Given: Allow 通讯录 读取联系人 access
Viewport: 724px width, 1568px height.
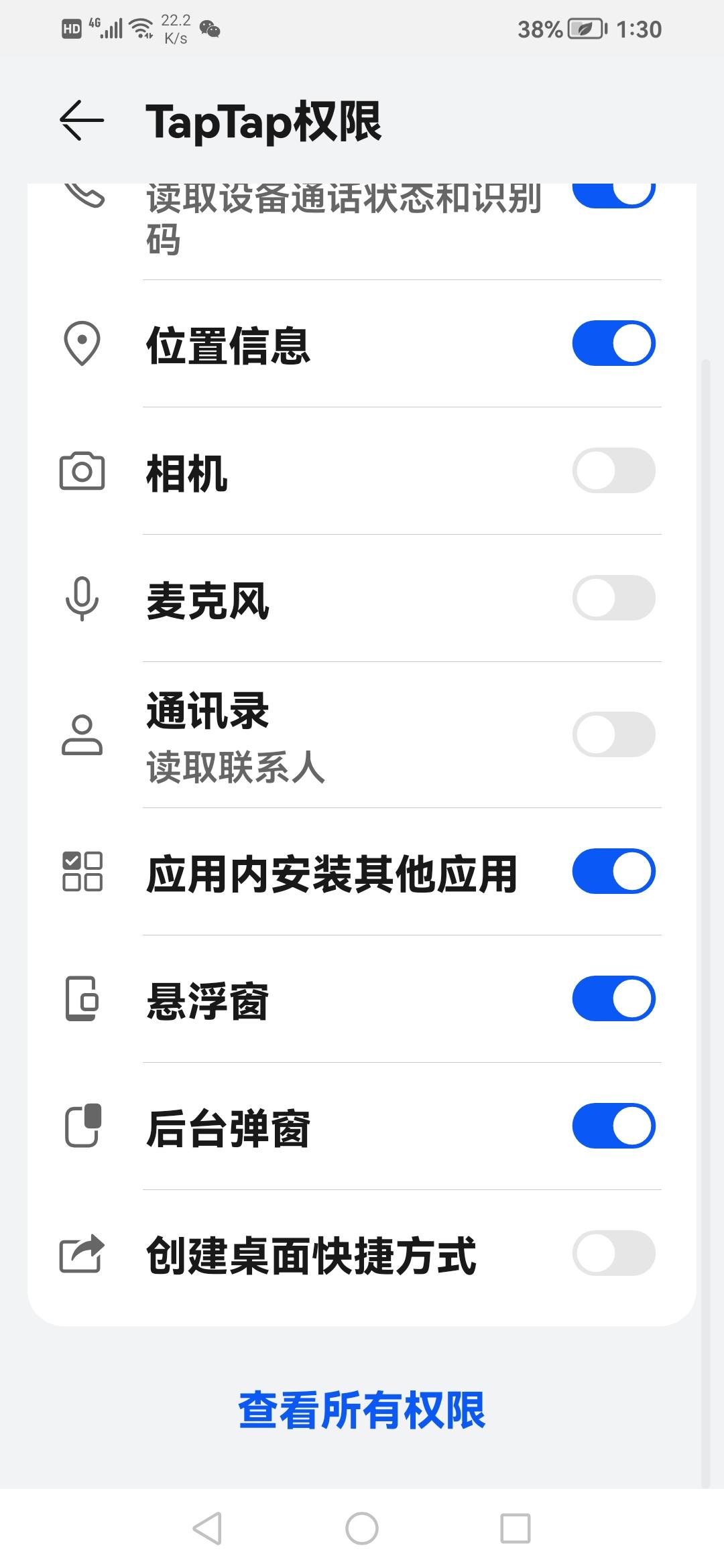Looking at the screenshot, I should [613, 734].
